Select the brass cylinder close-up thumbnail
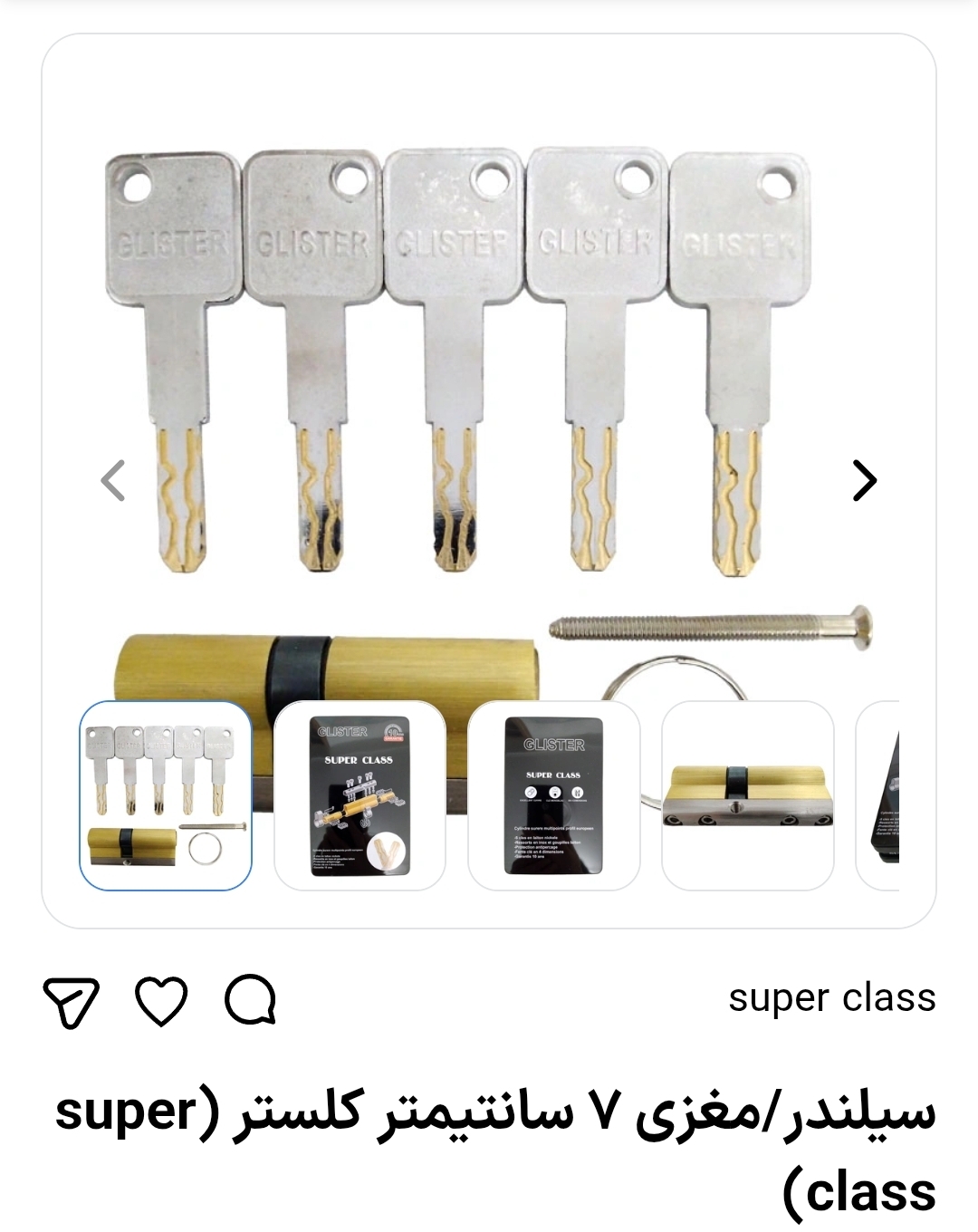This screenshot has height=1232, width=978. 747,795
